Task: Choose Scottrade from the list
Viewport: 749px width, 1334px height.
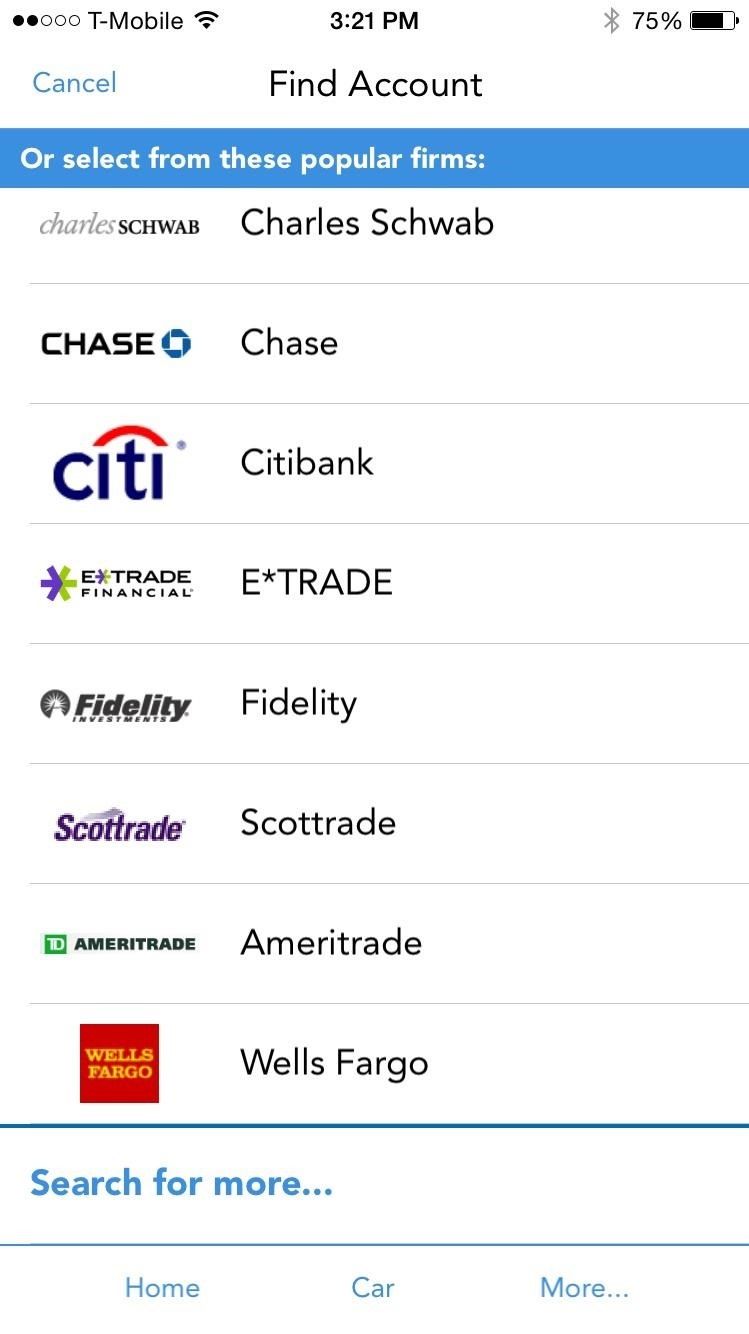Action: (x=318, y=823)
